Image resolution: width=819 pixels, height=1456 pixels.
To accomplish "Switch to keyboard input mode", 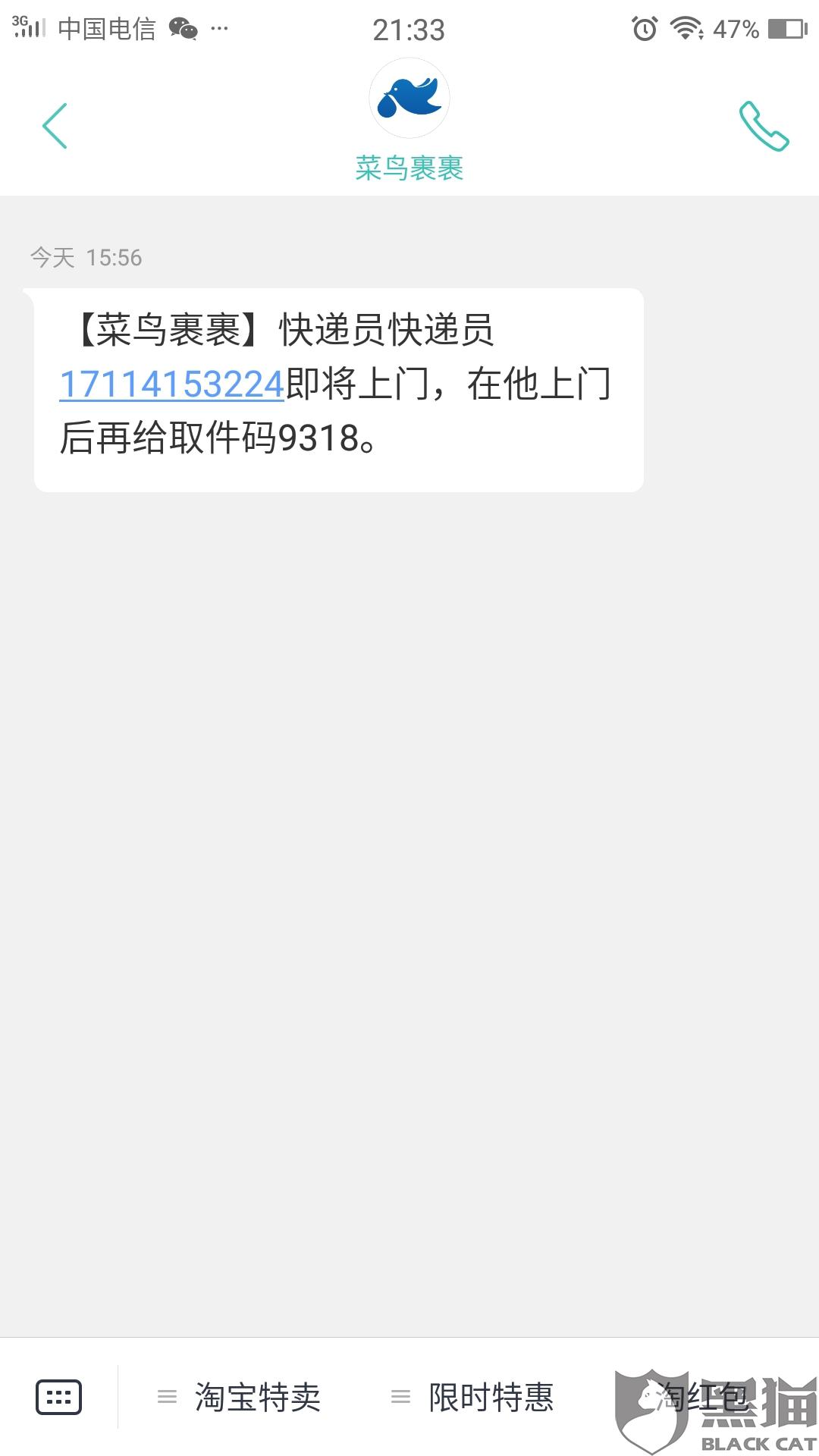I will pos(58,1397).
